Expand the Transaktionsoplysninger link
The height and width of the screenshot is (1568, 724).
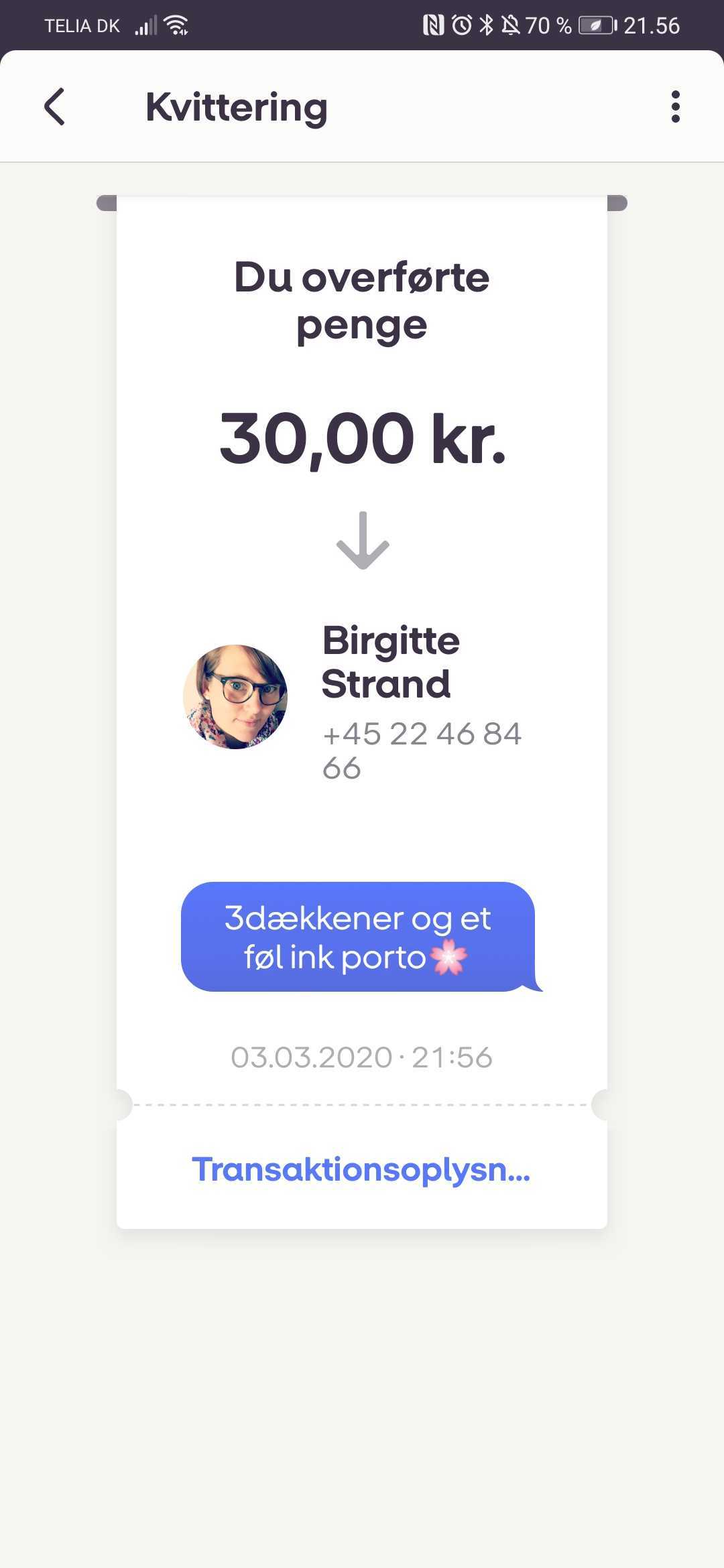tap(361, 1169)
